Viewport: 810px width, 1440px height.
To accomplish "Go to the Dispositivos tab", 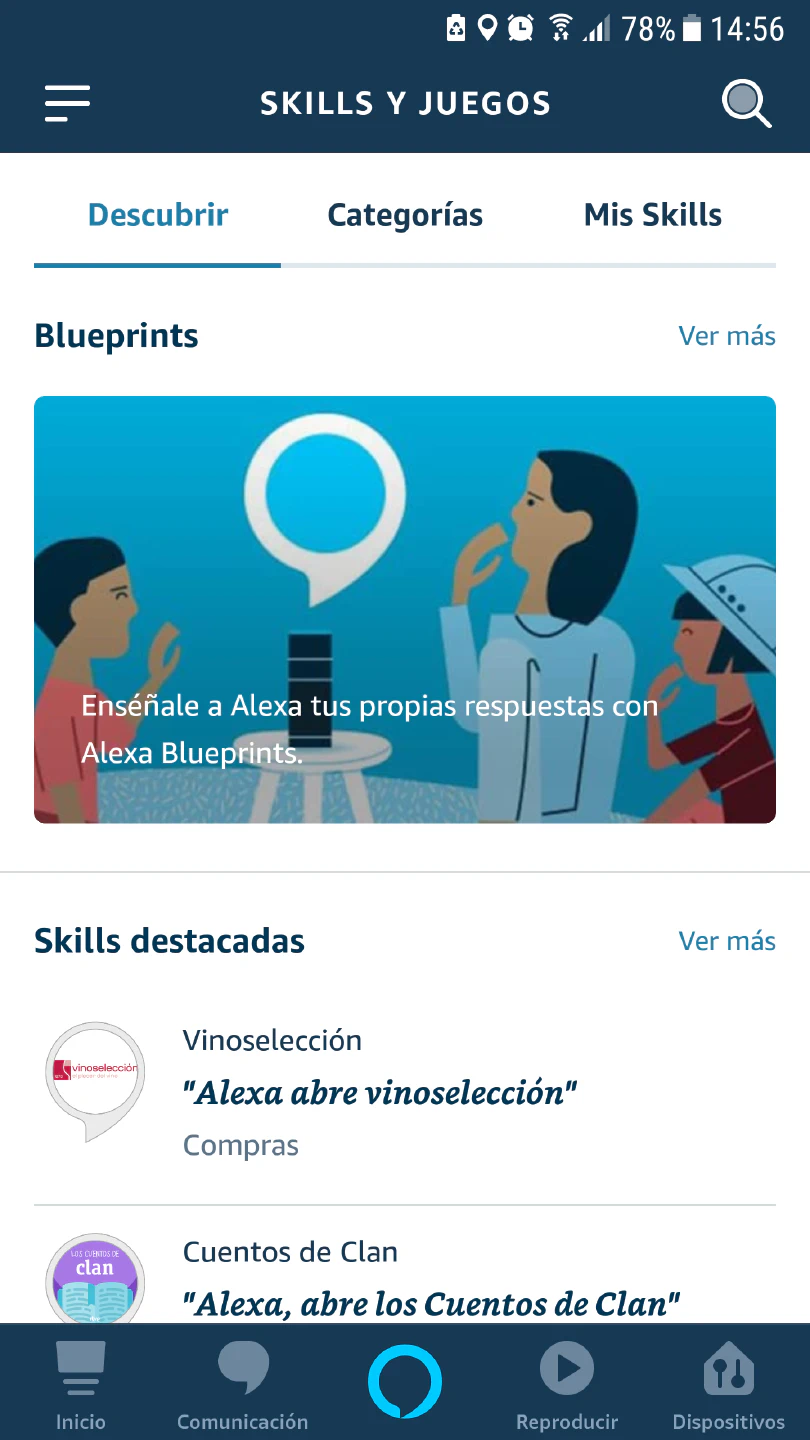I will (x=728, y=1385).
